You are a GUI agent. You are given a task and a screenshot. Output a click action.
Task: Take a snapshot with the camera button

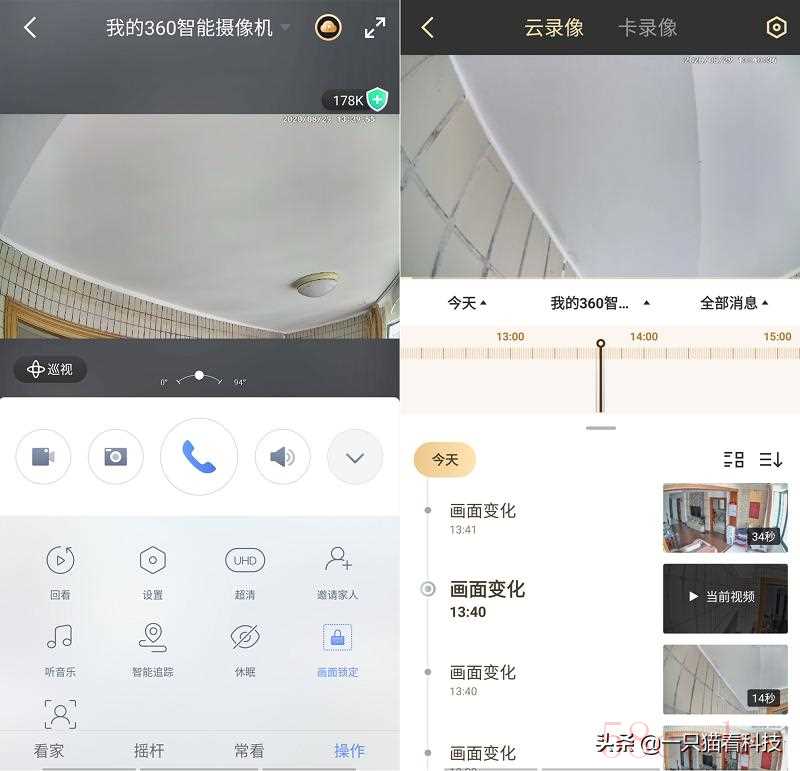tap(116, 457)
